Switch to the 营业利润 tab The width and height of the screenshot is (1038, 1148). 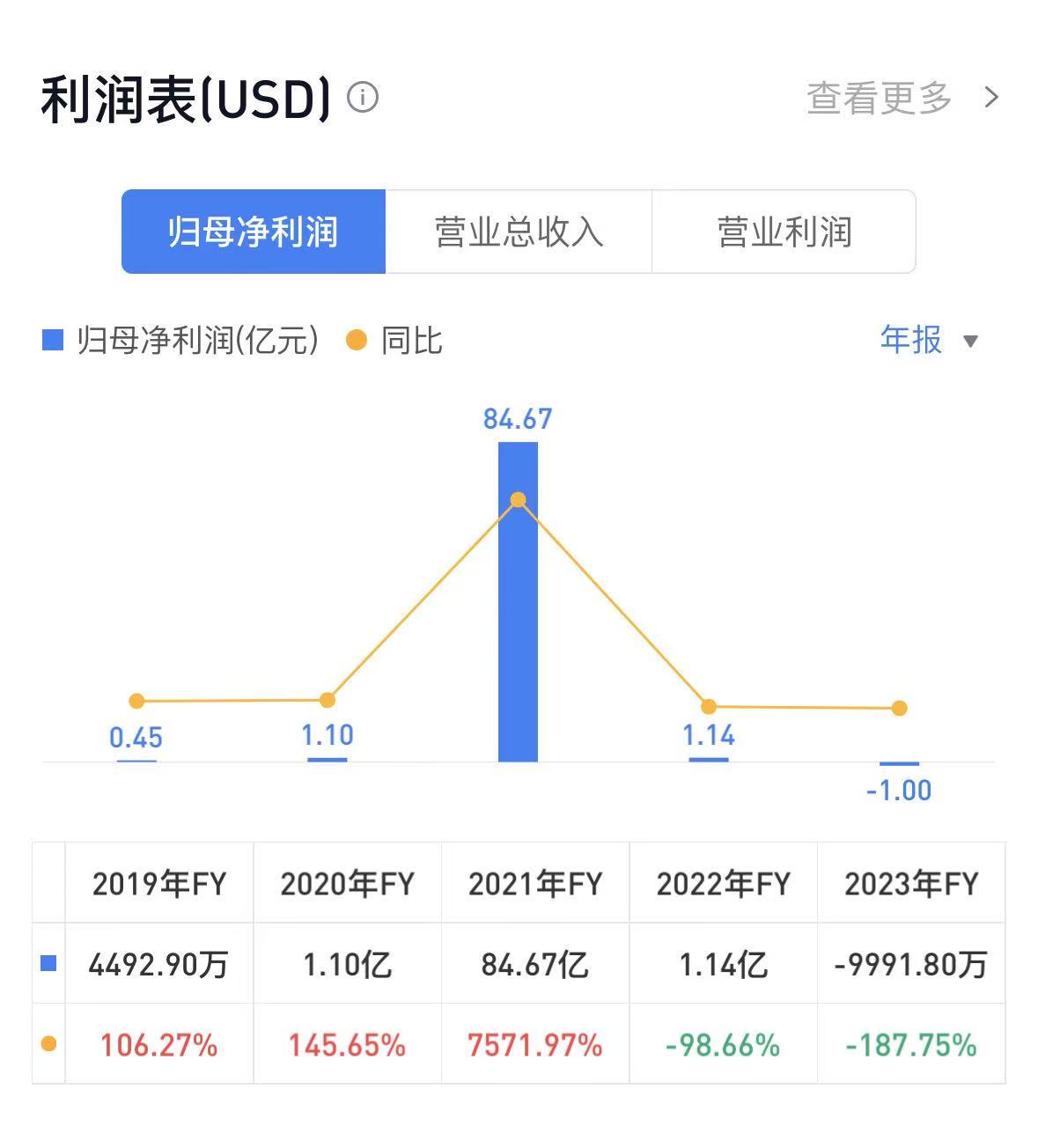(784, 232)
